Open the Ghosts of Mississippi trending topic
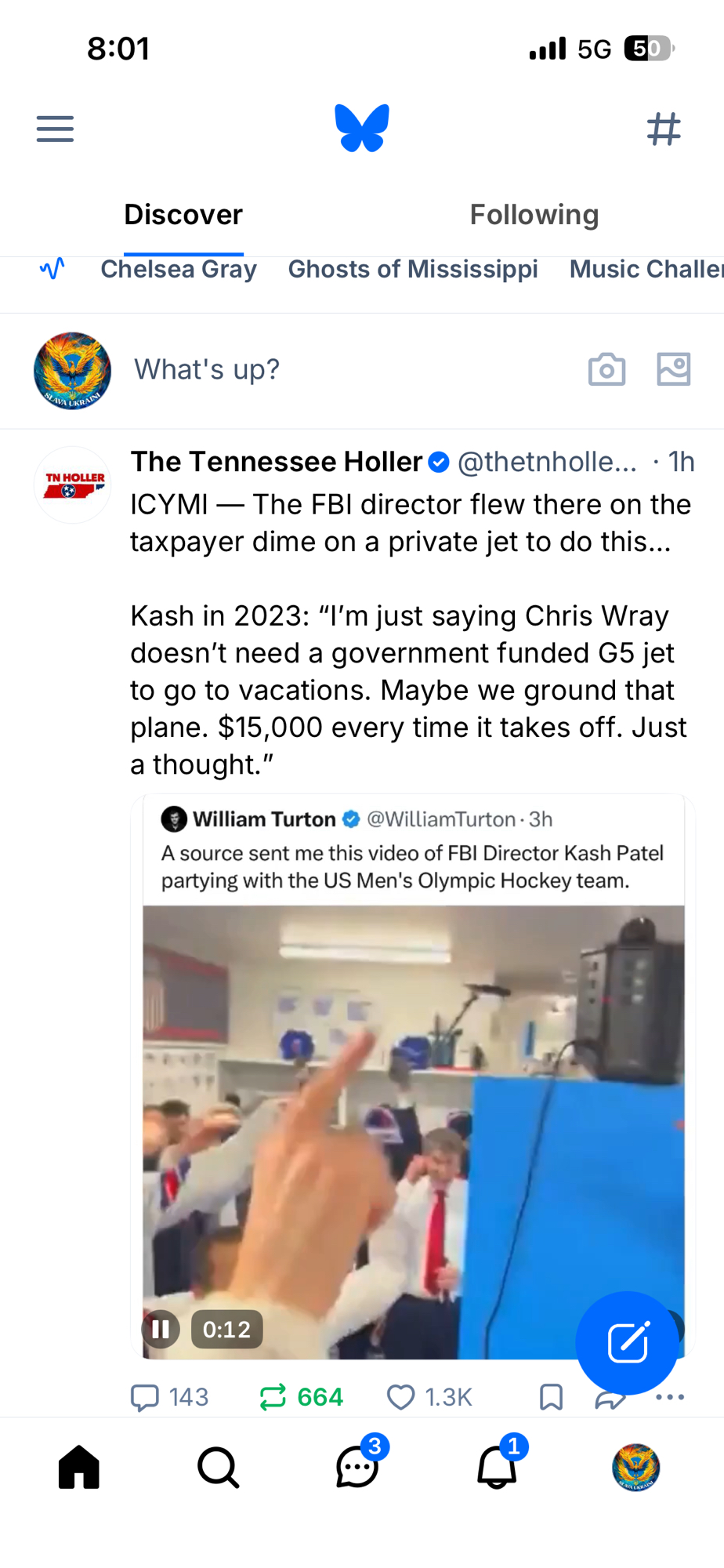This screenshot has width=724, height=1568. (x=412, y=269)
